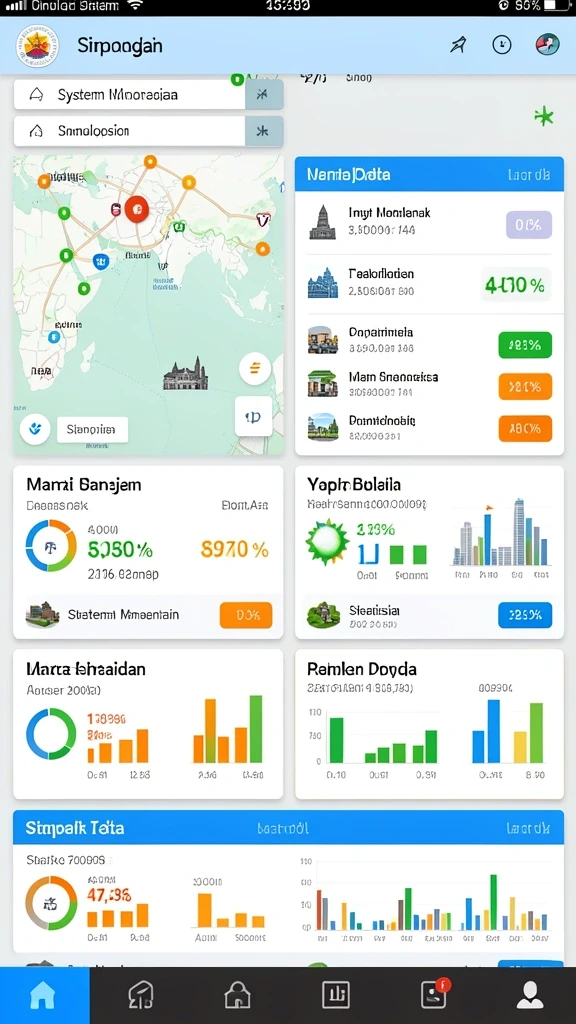The width and height of the screenshot is (576, 1024).
Task: Tap the red pin on the map
Action: point(136,209)
